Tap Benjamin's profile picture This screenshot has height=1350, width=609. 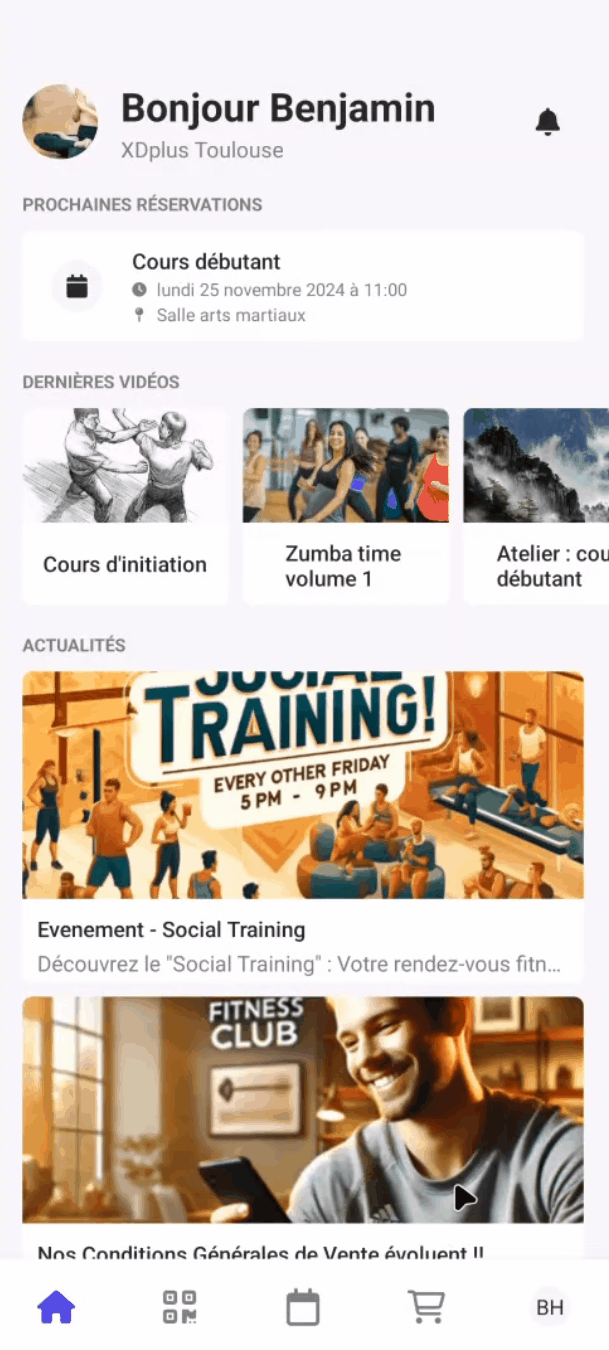click(x=60, y=122)
